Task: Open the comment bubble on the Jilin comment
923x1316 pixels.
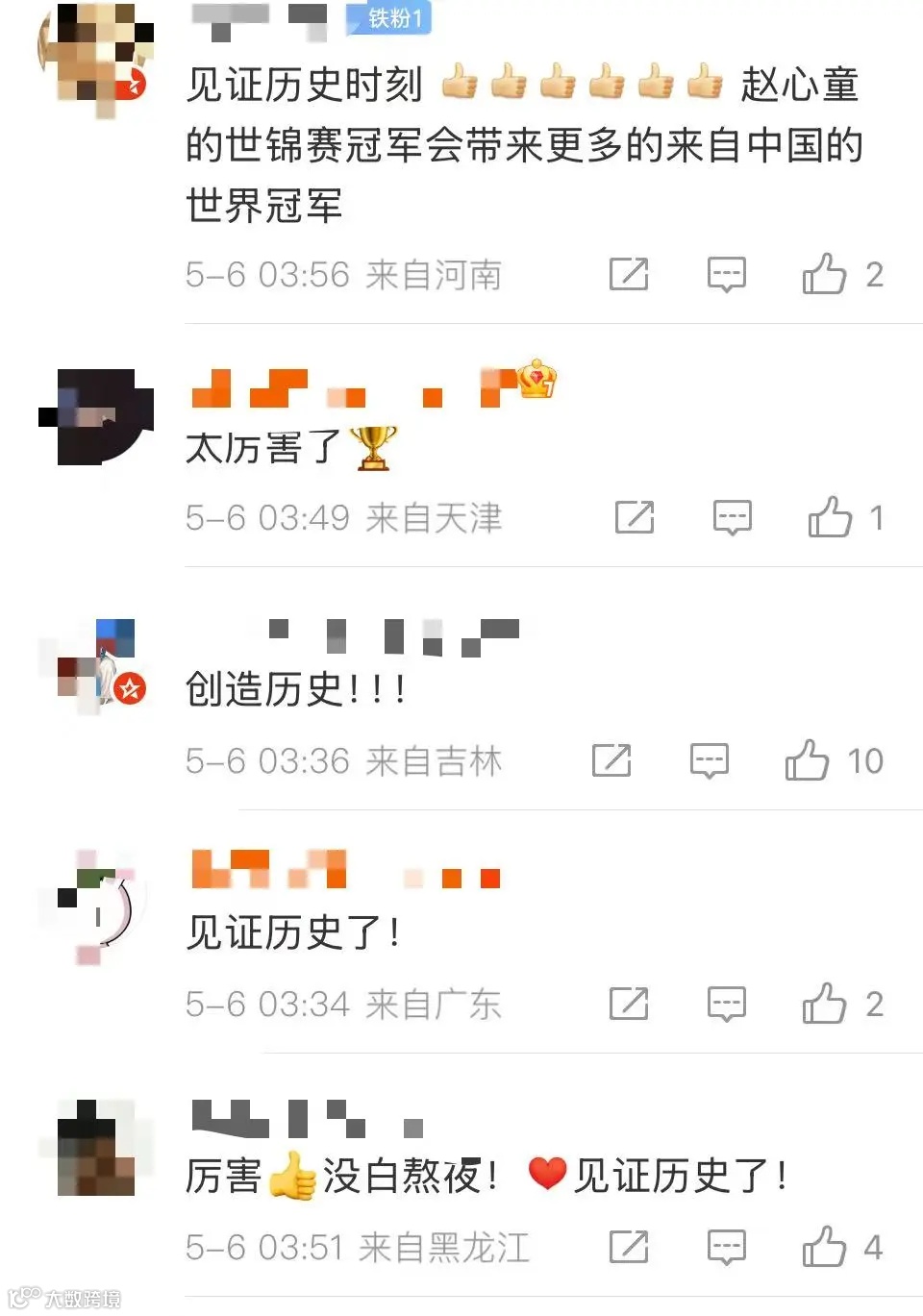Action: 709,759
